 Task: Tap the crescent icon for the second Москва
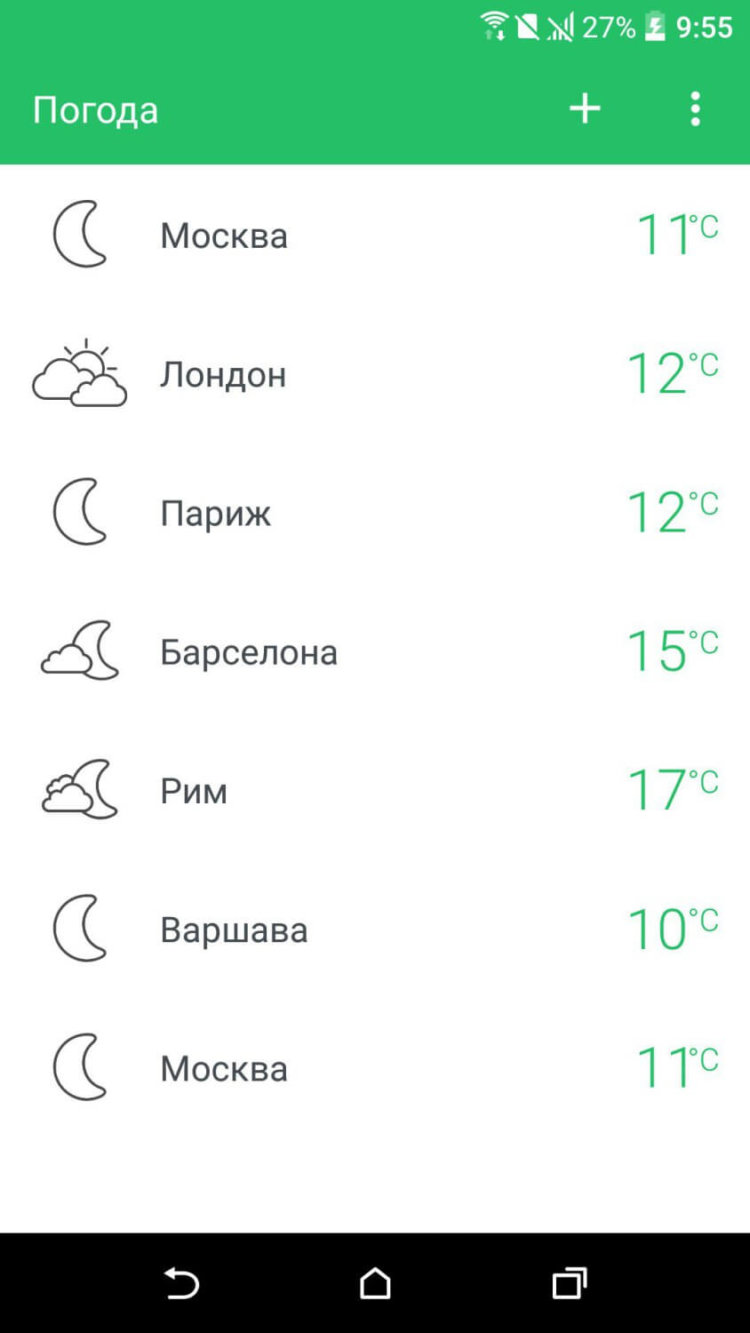click(80, 1067)
